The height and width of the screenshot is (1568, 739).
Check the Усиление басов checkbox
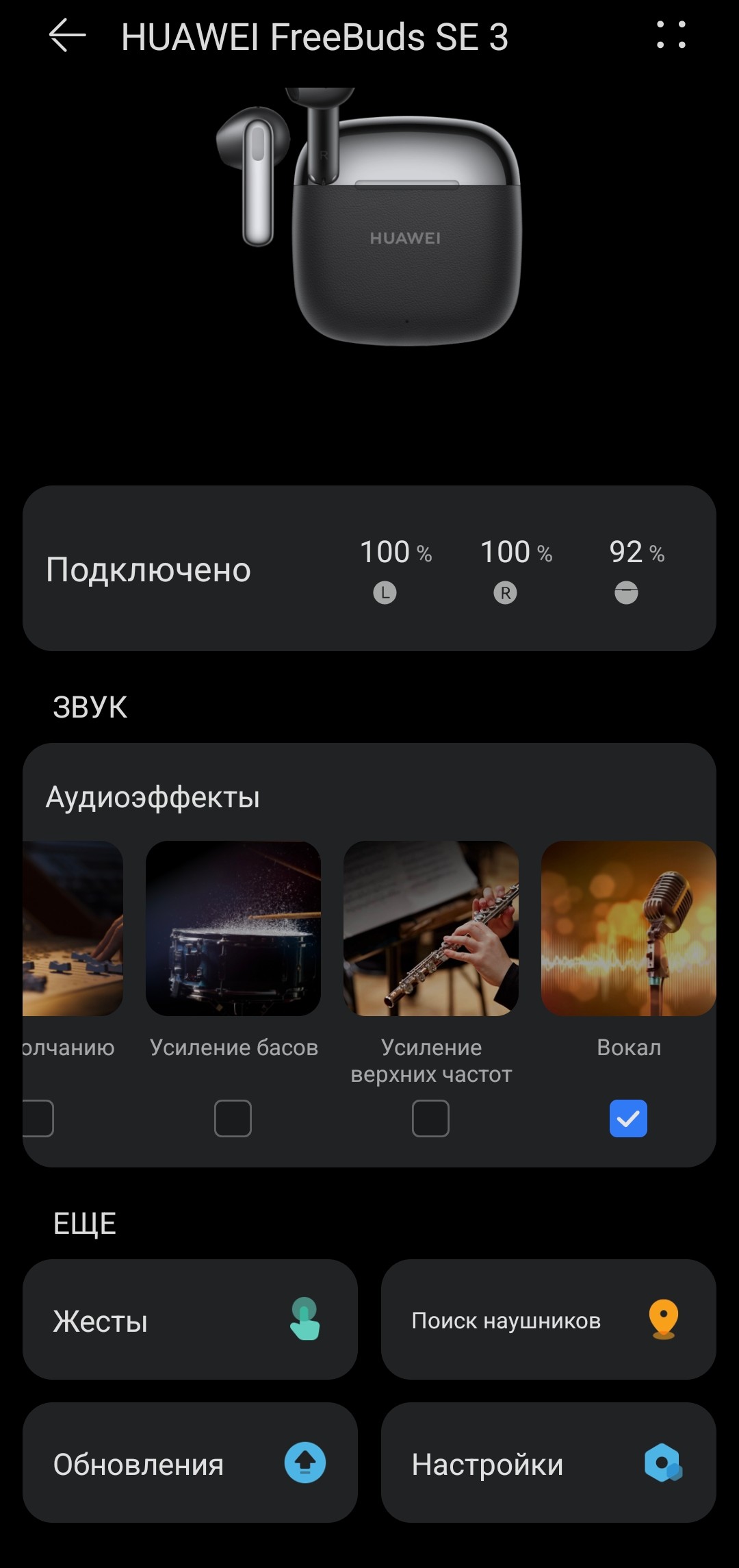tap(233, 1118)
